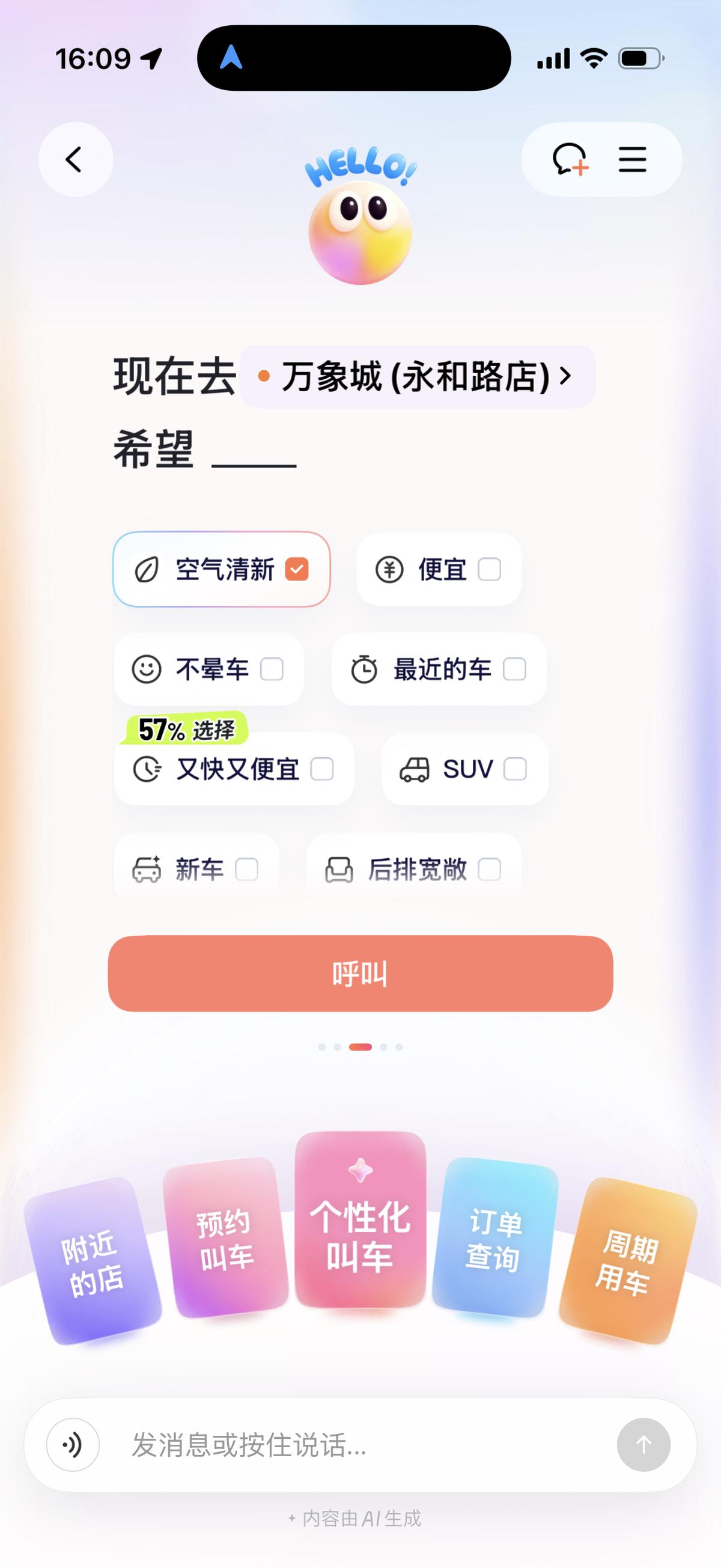The height and width of the screenshot is (1568, 721).
Task: Check 后排宽敞 option
Action: click(x=414, y=868)
